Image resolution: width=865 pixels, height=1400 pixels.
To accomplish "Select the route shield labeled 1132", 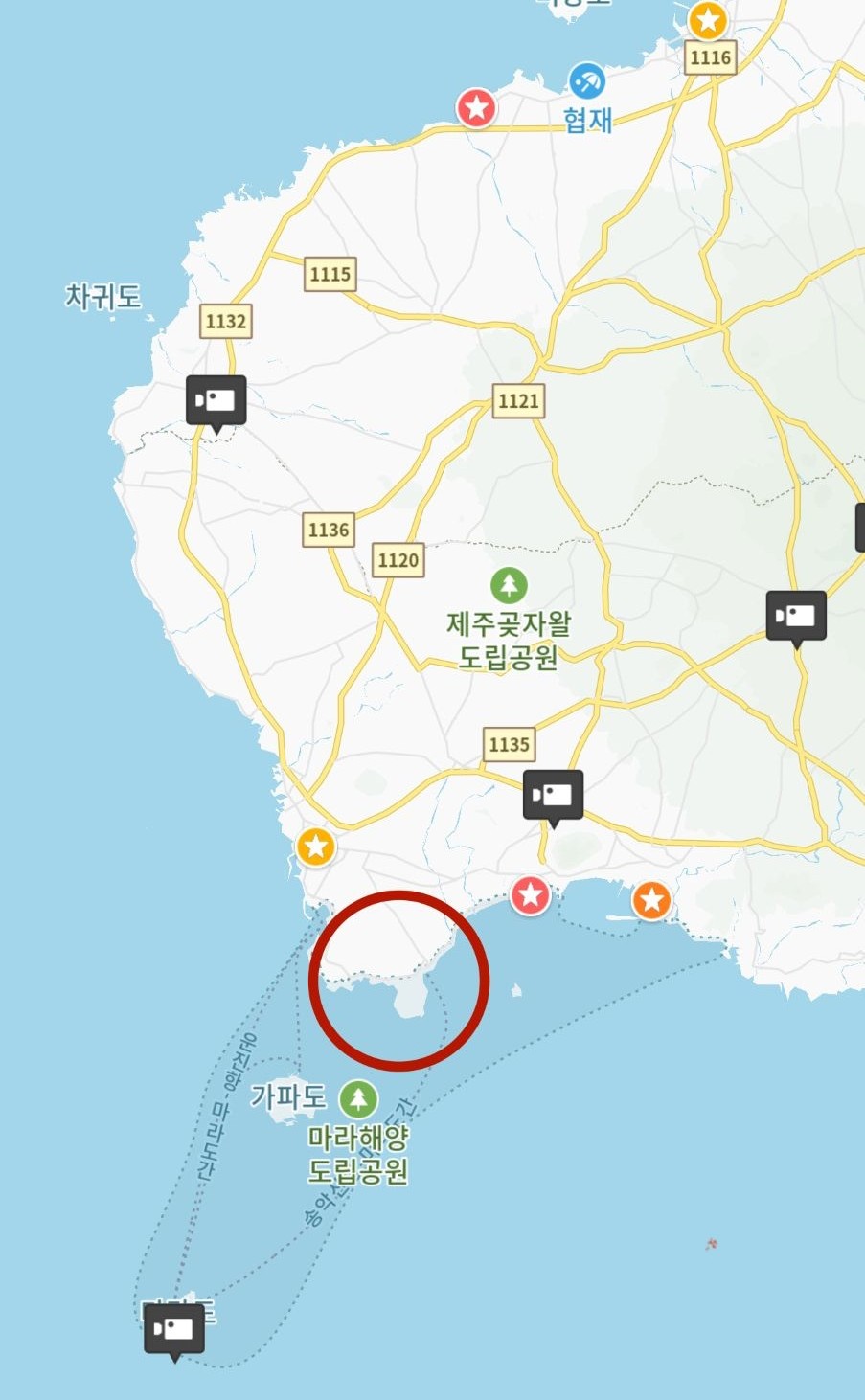I will pyautogui.click(x=225, y=322).
